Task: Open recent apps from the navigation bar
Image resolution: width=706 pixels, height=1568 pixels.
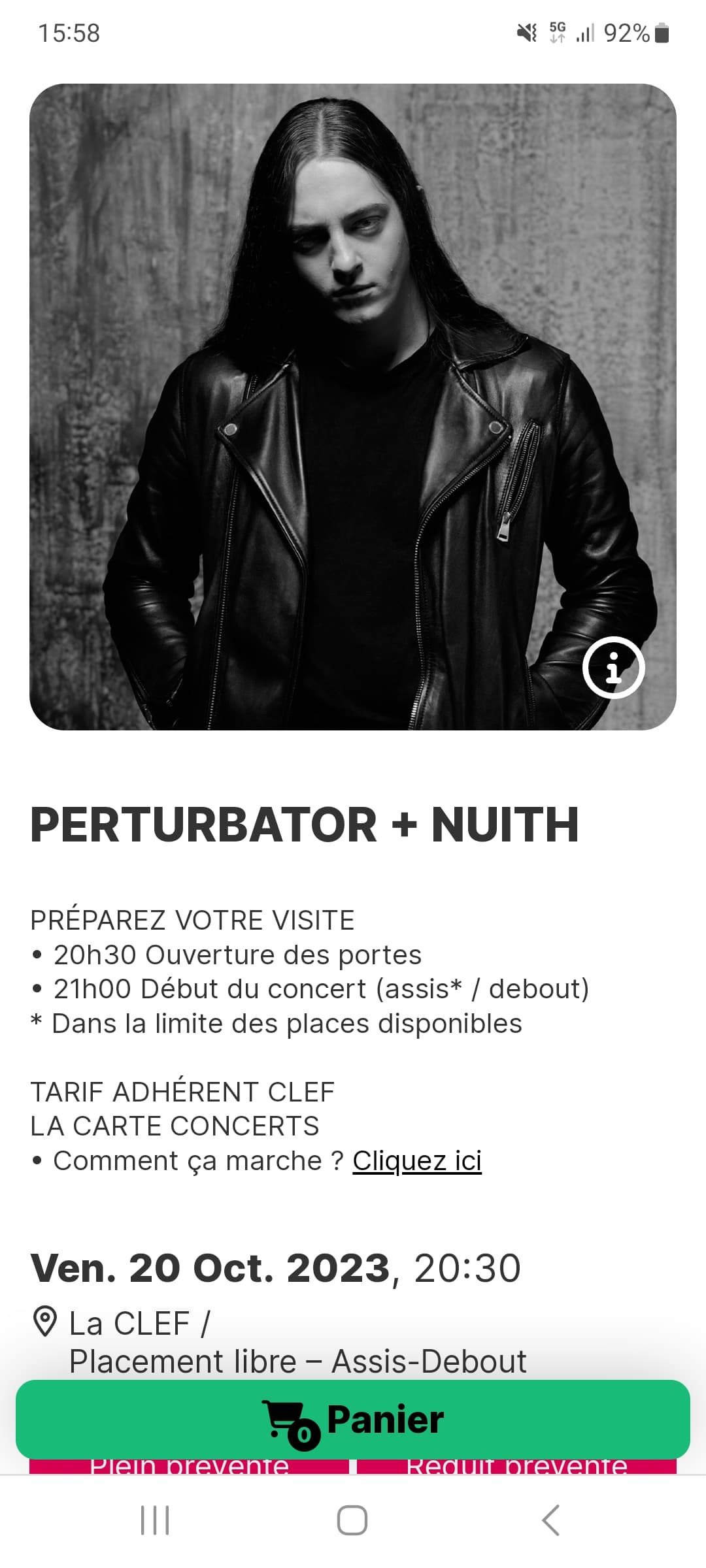Action: pyautogui.click(x=155, y=1520)
